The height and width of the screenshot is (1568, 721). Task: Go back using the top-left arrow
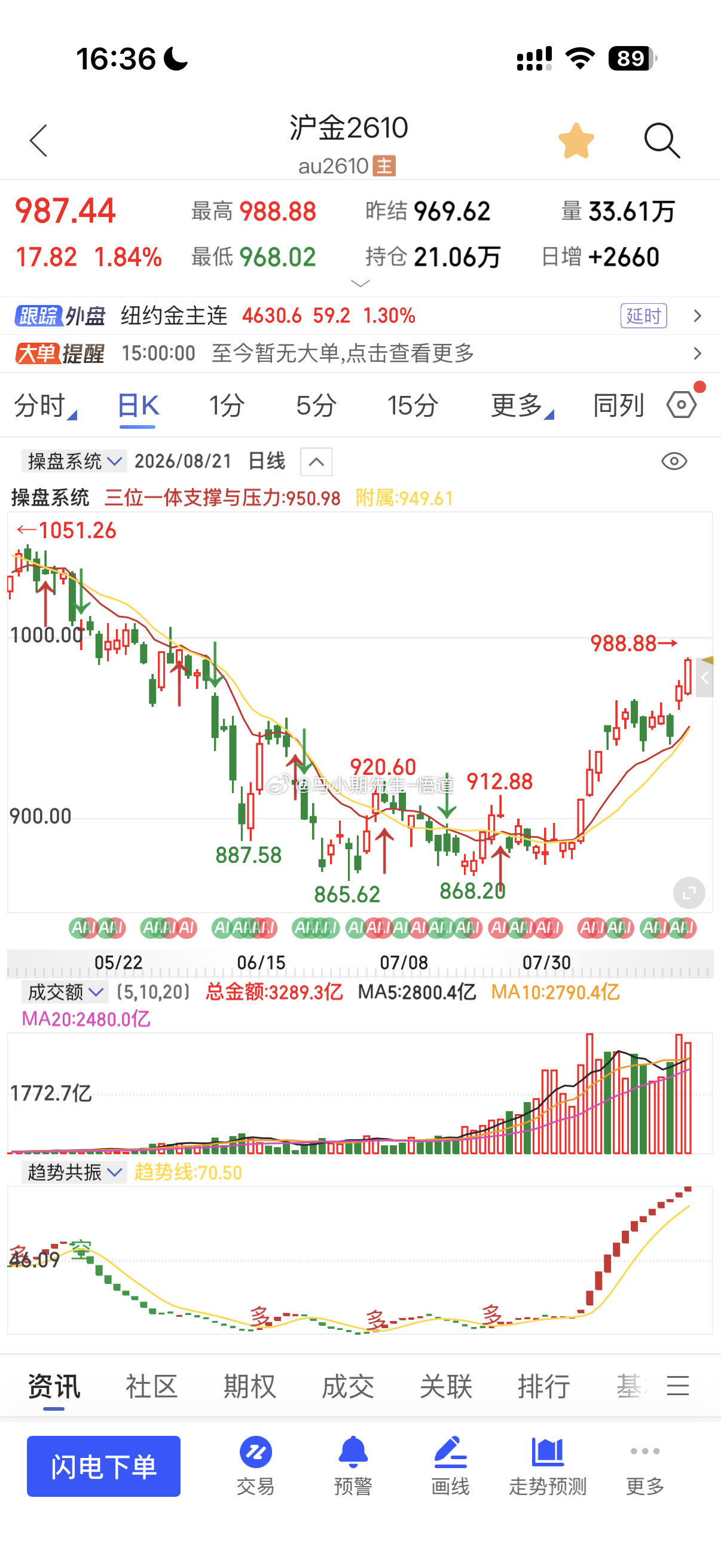click(x=38, y=141)
